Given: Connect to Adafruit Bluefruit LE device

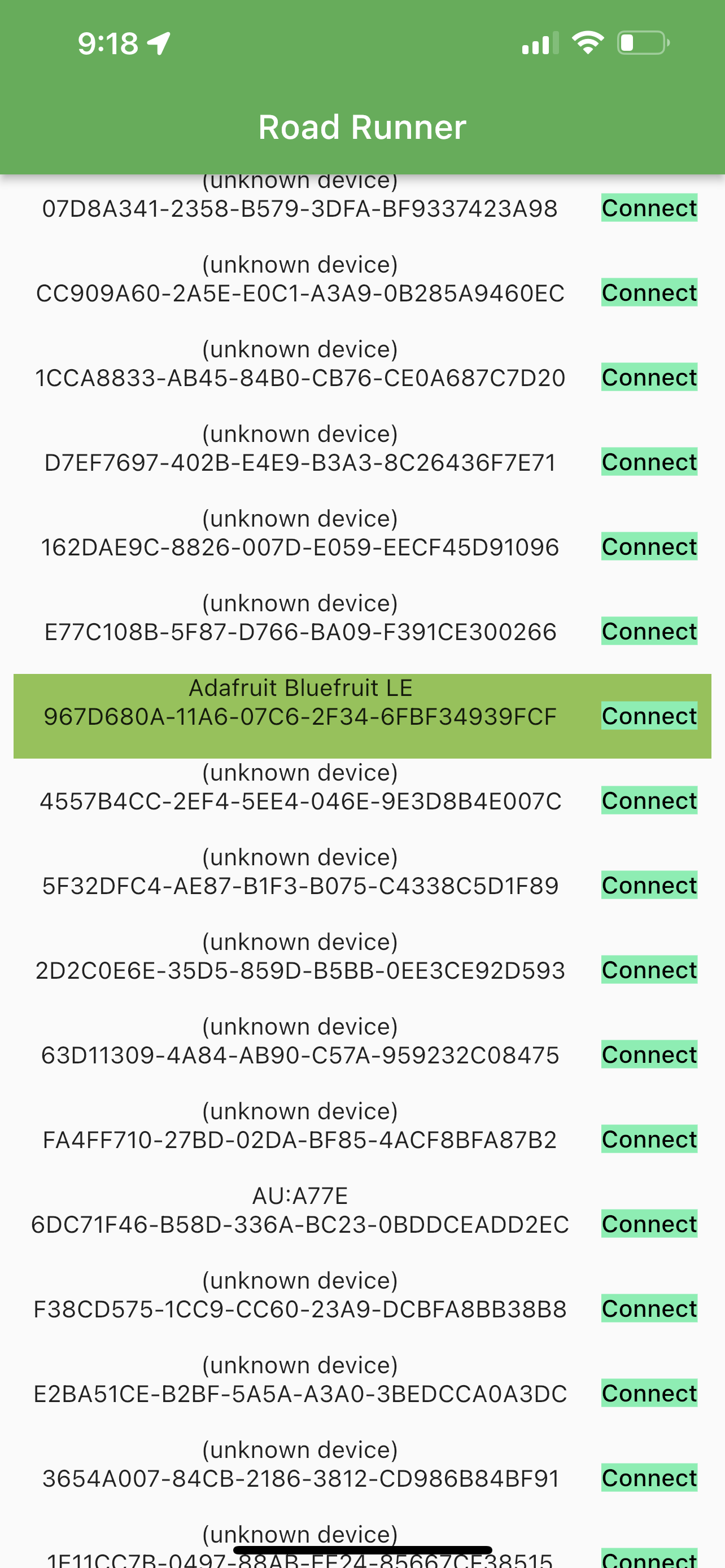Looking at the screenshot, I should tap(649, 716).
